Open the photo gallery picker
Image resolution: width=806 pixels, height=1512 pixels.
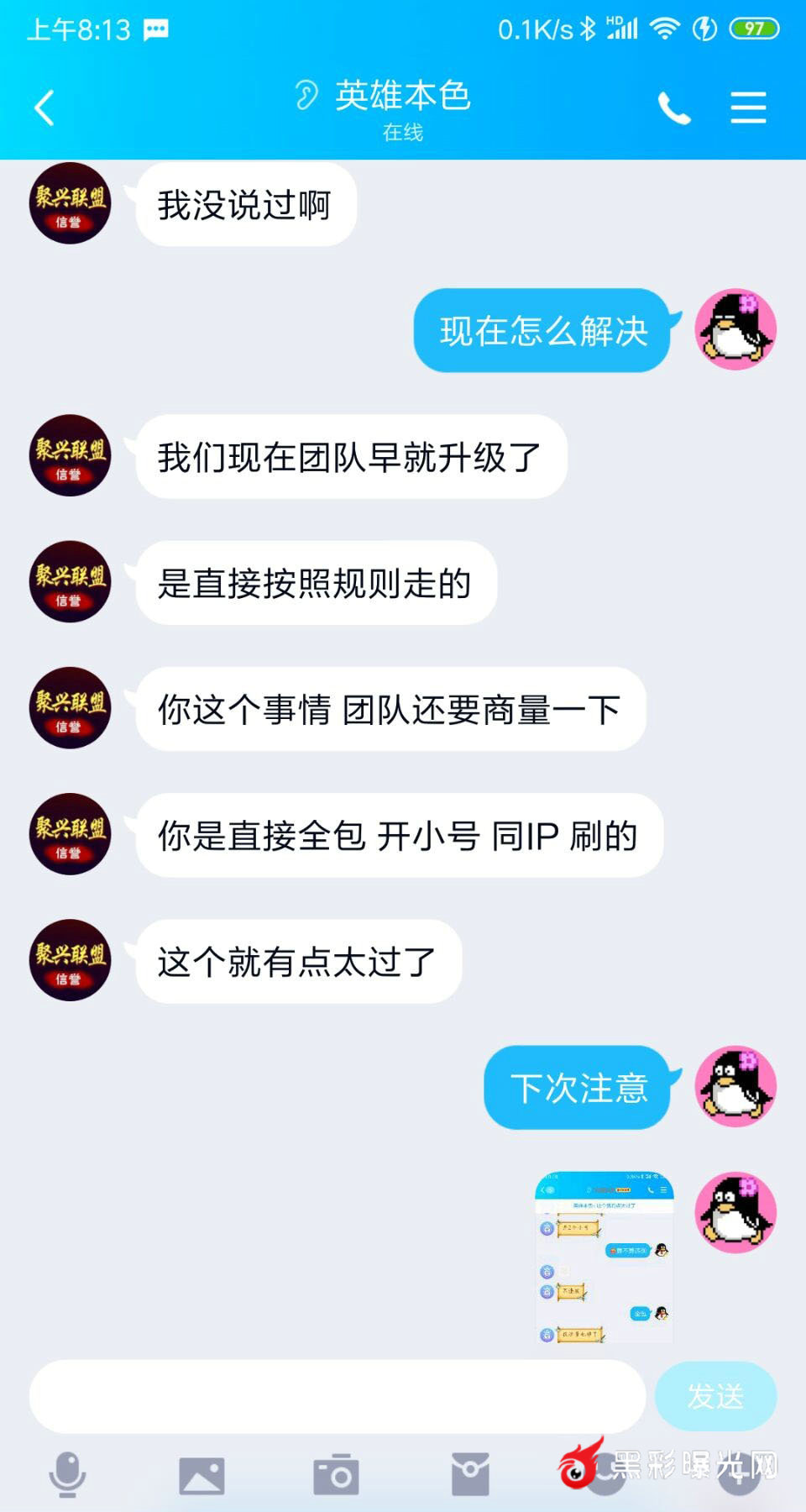pyautogui.click(x=201, y=1475)
